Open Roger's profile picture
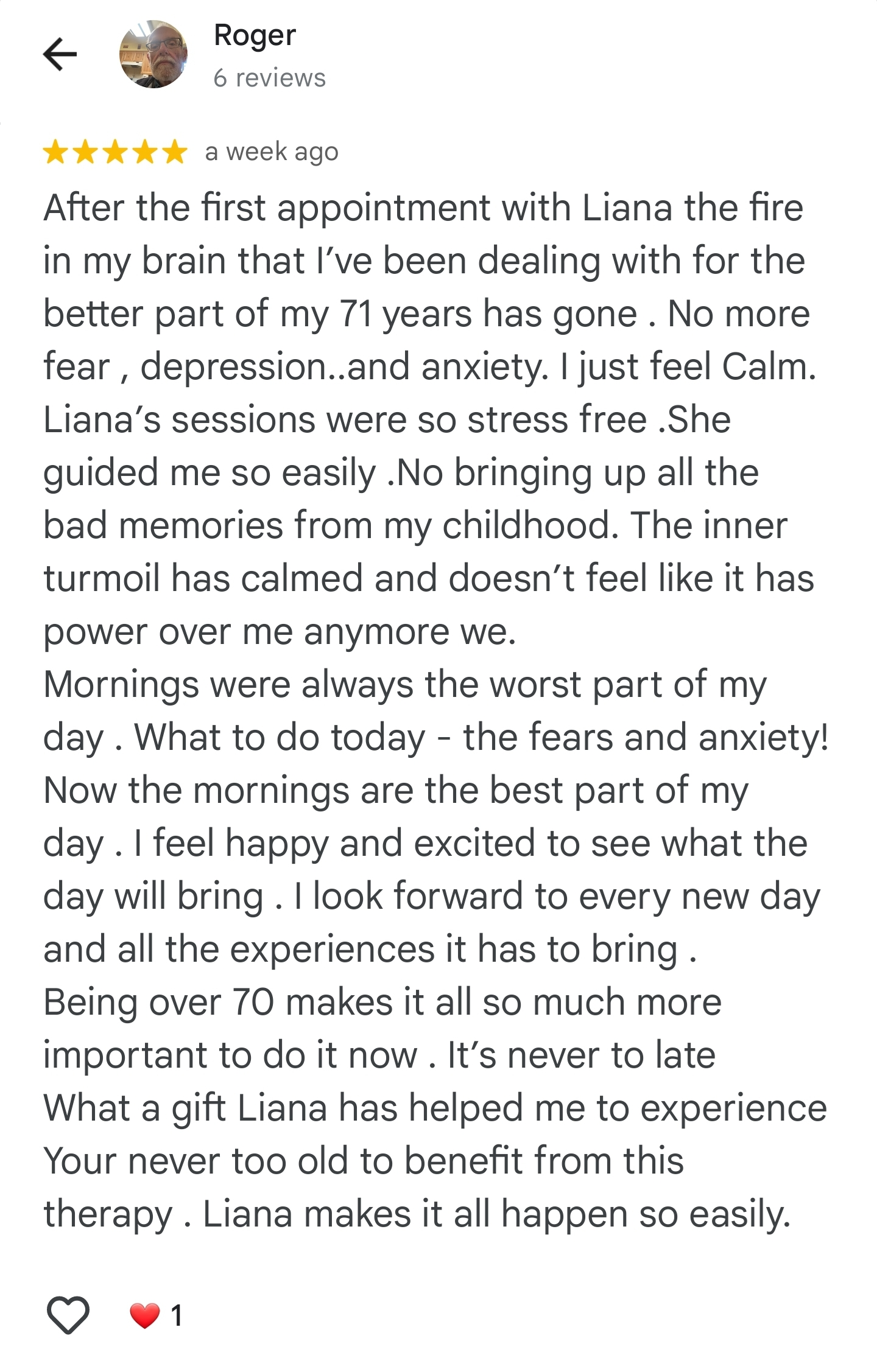The image size is (877, 1372). click(153, 55)
